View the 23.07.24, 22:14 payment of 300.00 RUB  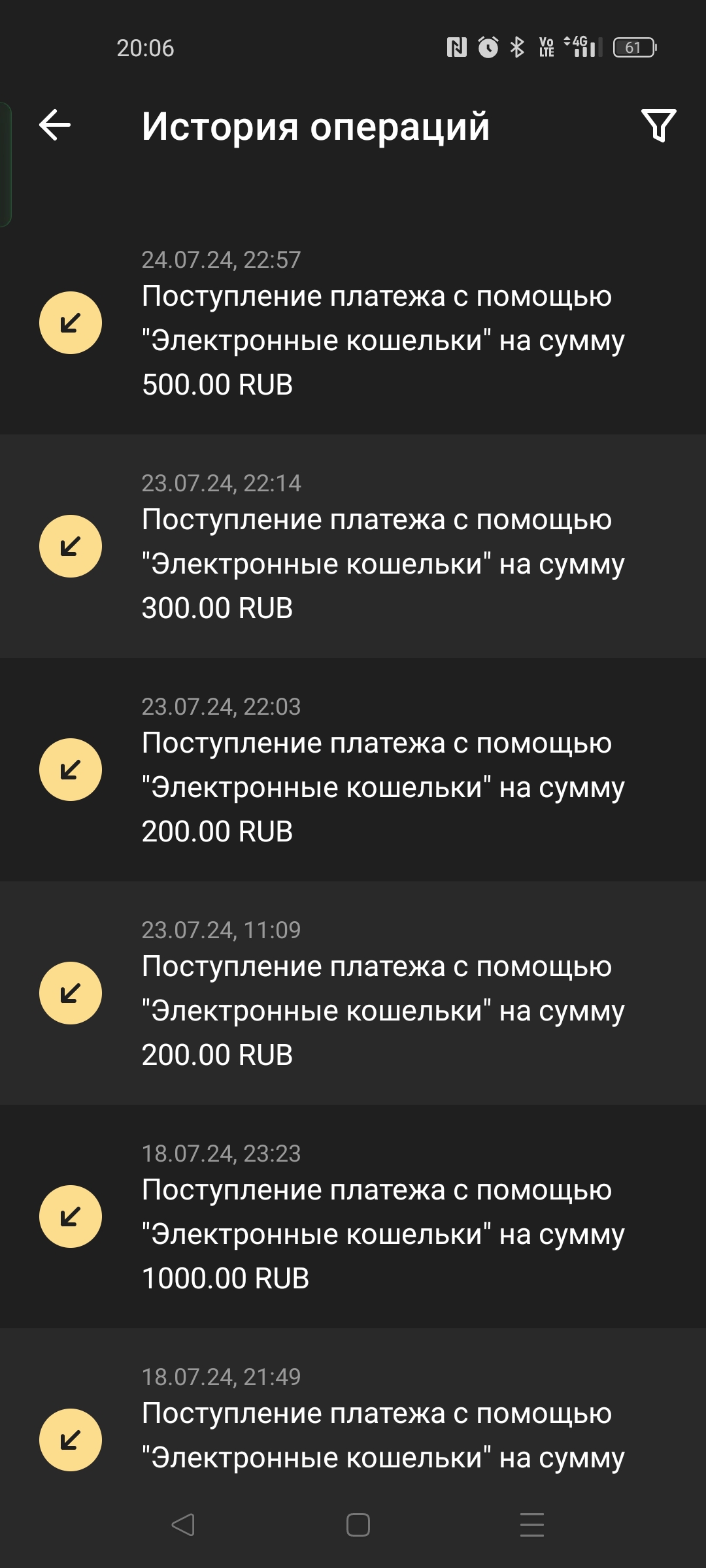click(x=353, y=547)
